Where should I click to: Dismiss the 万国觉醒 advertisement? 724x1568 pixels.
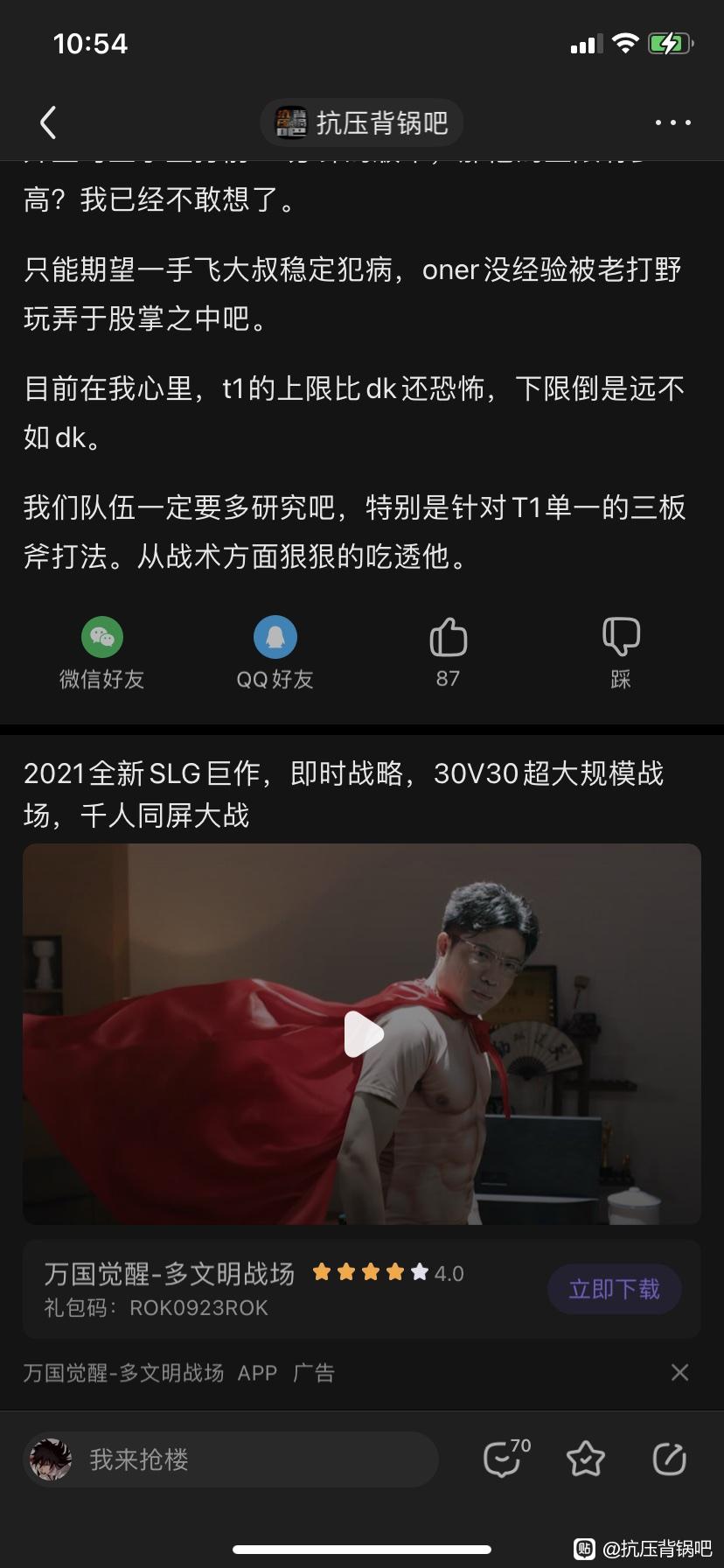pos(679,1372)
